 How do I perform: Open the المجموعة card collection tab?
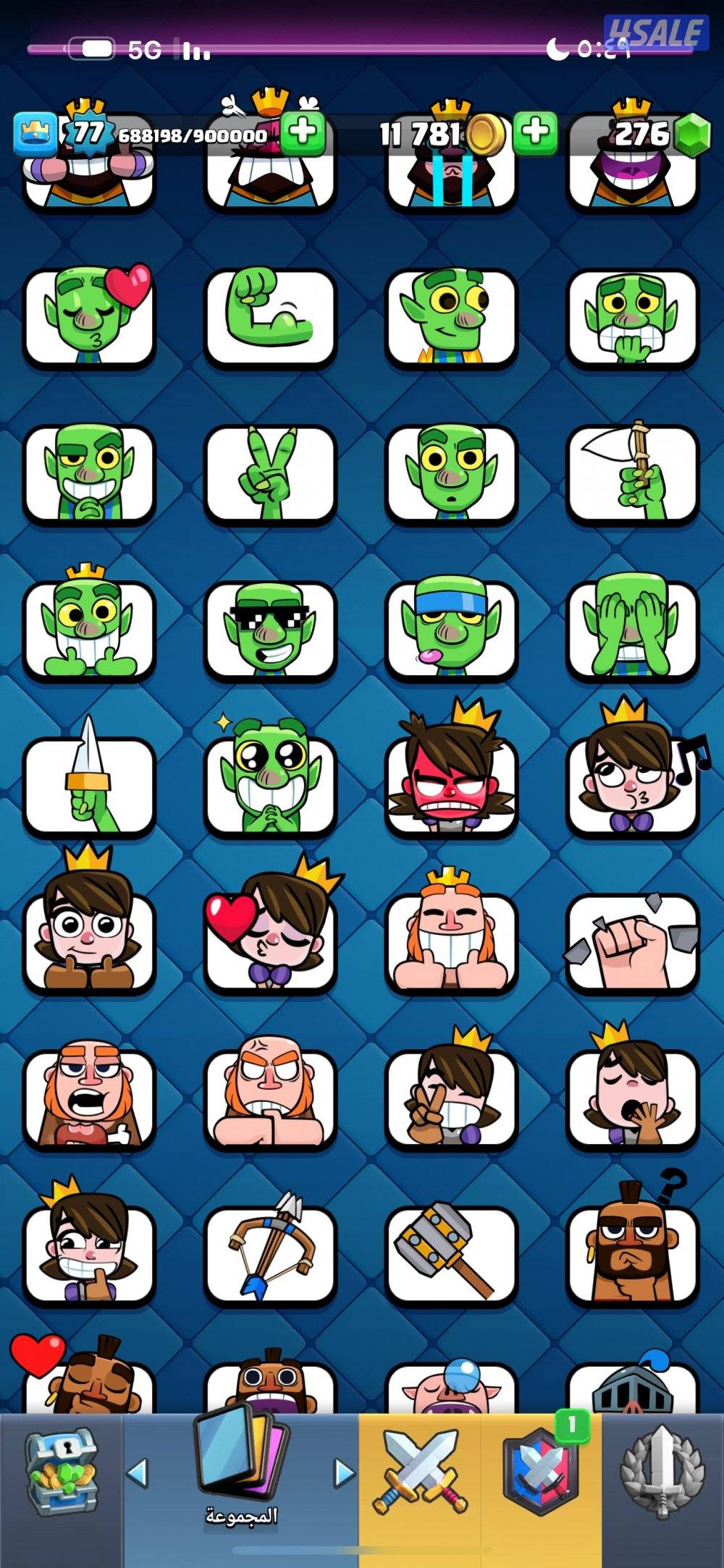click(x=241, y=1469)
